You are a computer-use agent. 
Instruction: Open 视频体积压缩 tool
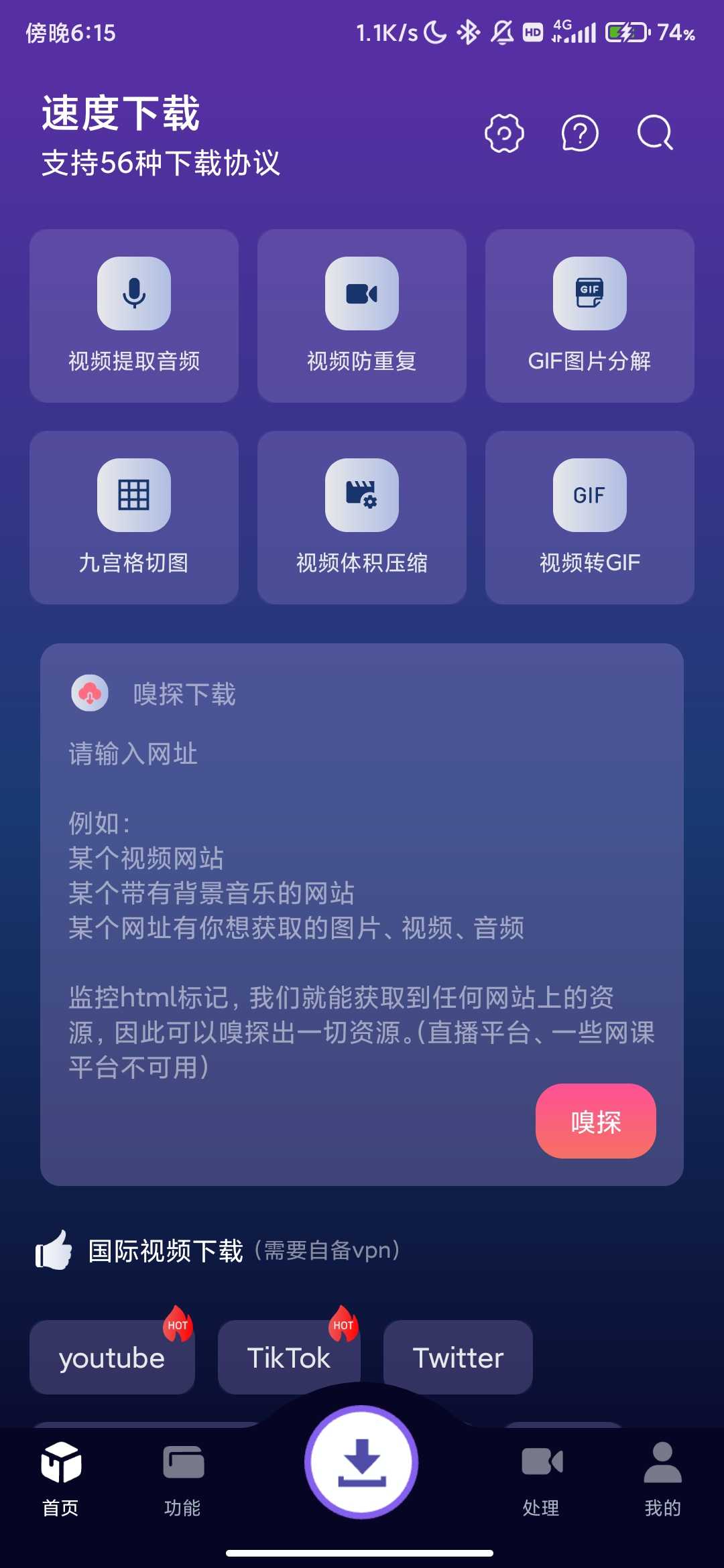tap(362, 517)
